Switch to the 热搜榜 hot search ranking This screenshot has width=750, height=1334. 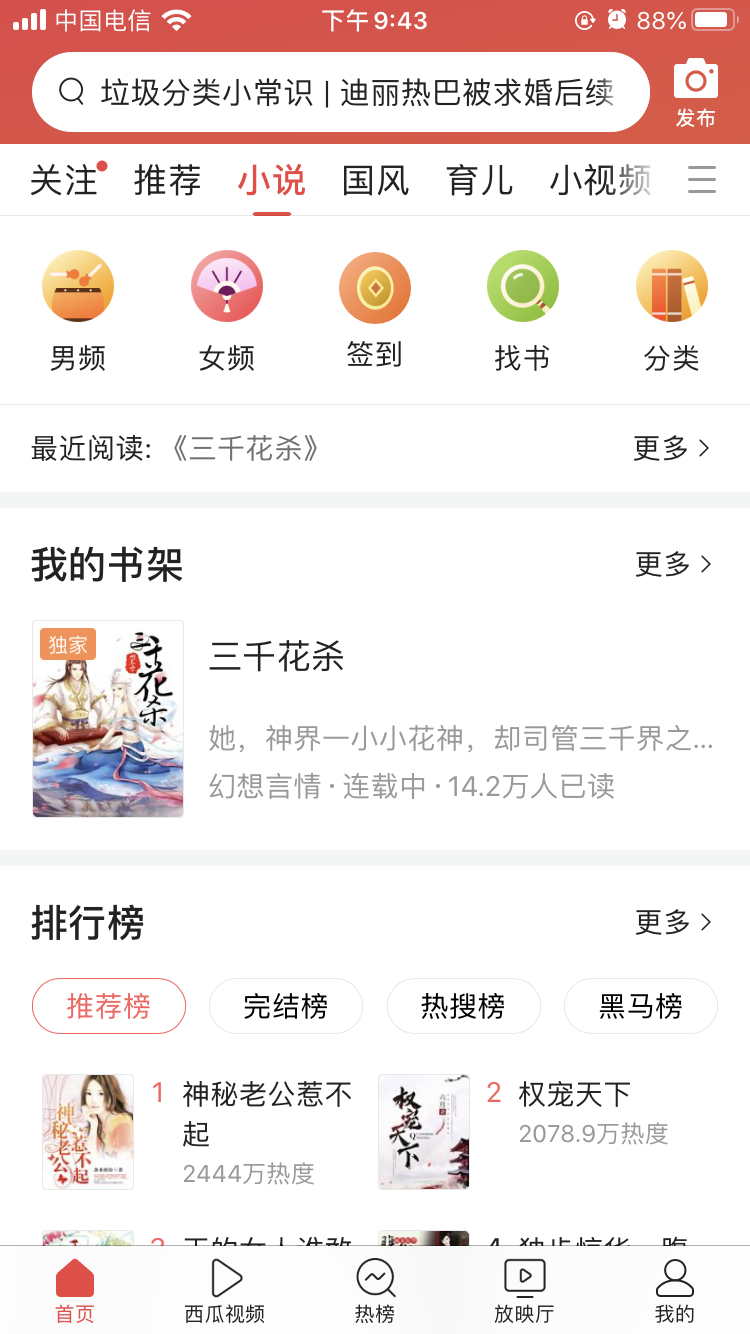[x=463, y=1006]
